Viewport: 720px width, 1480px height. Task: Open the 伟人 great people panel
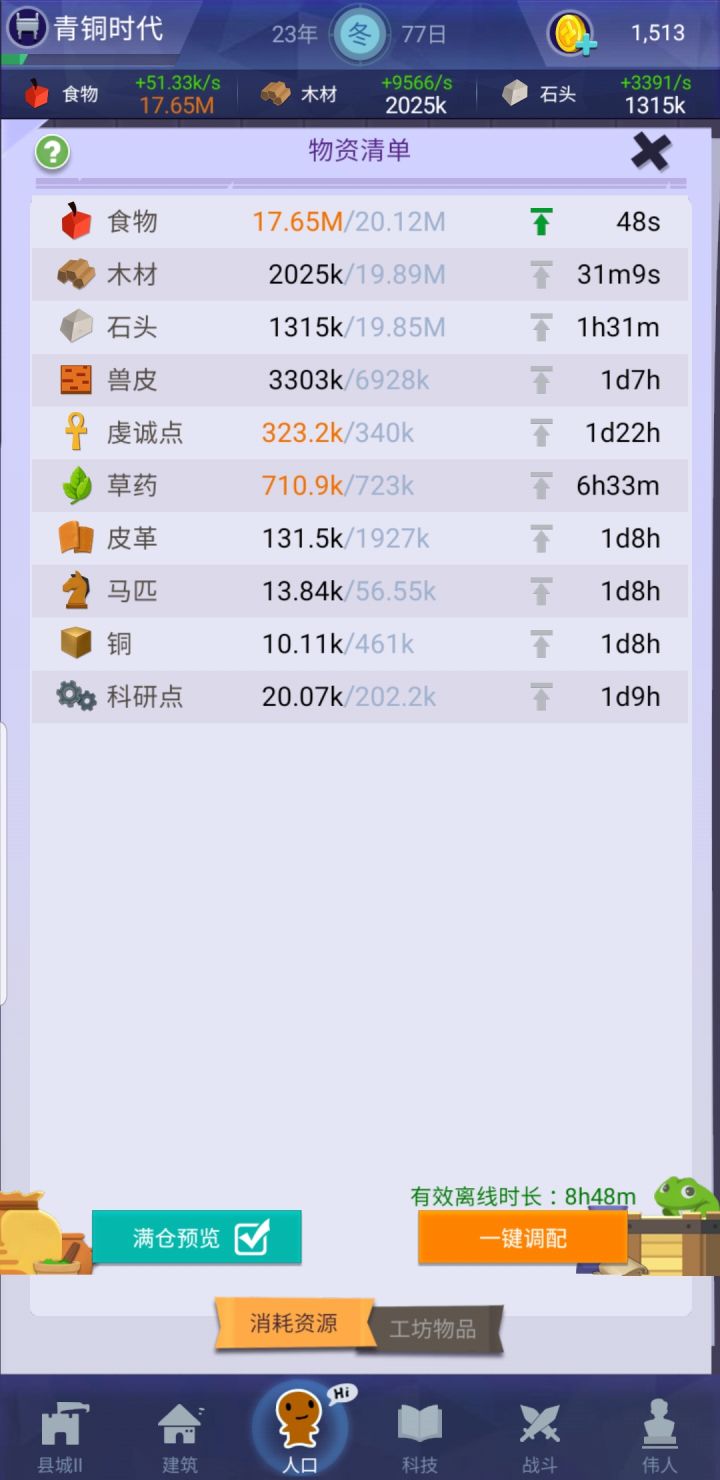point(658,1430)
